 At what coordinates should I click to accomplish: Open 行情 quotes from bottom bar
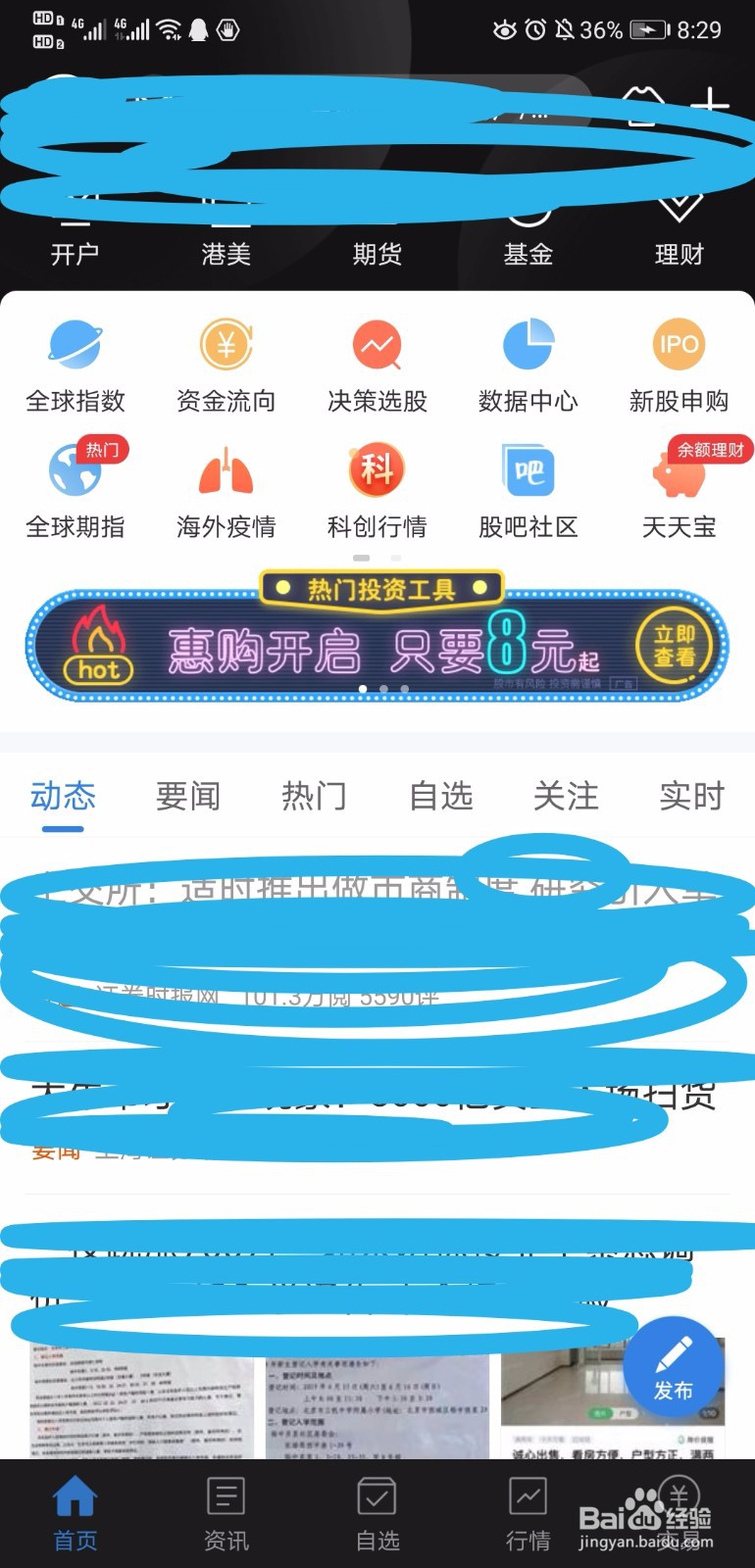tap(528, 1514)
